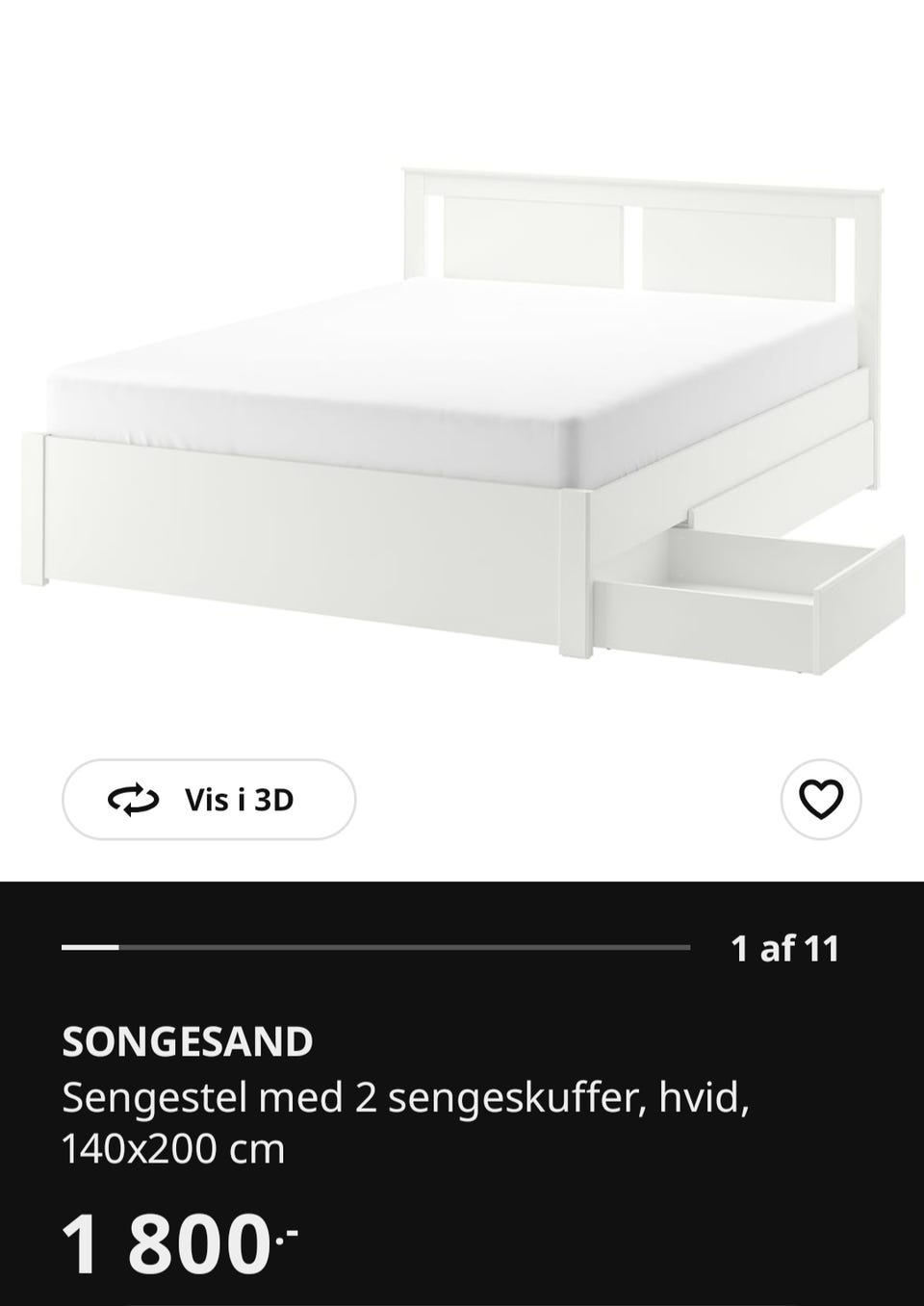Add SONGESAND bed to favorites
This screenshot has height=1306, width=924.
click(821, 800)
